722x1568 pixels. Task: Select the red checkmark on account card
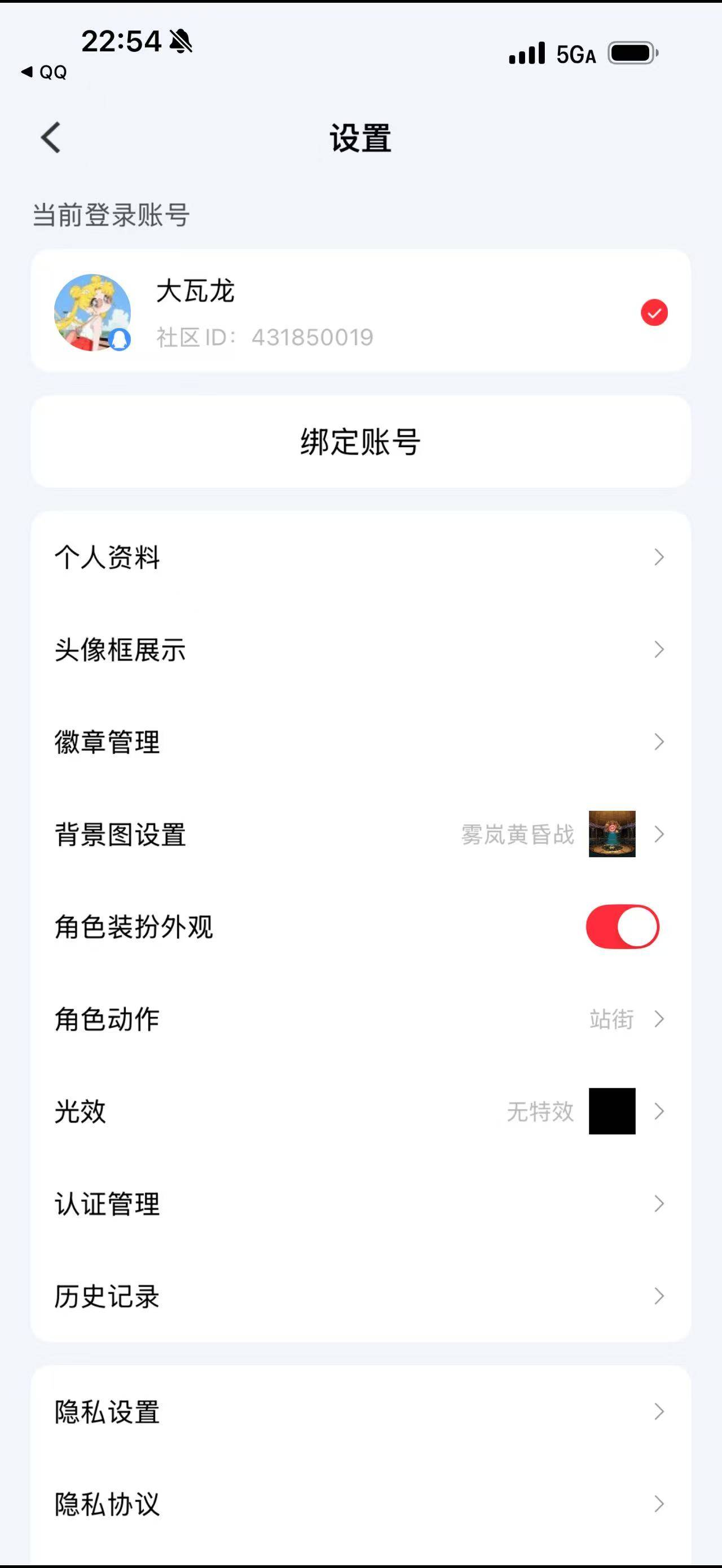pyautogui.click(x=653, y=312)
